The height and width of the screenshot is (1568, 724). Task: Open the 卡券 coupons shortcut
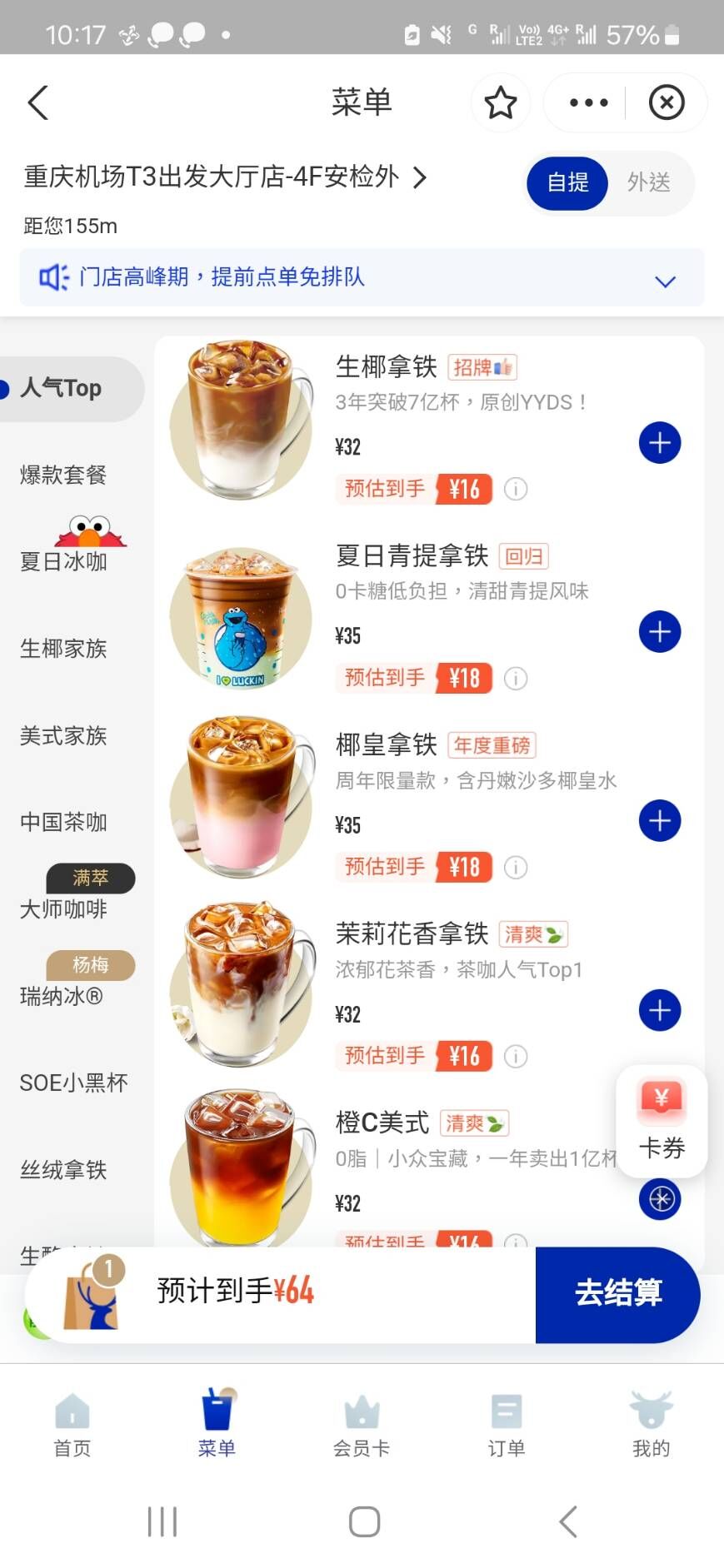coord(662,1120)
